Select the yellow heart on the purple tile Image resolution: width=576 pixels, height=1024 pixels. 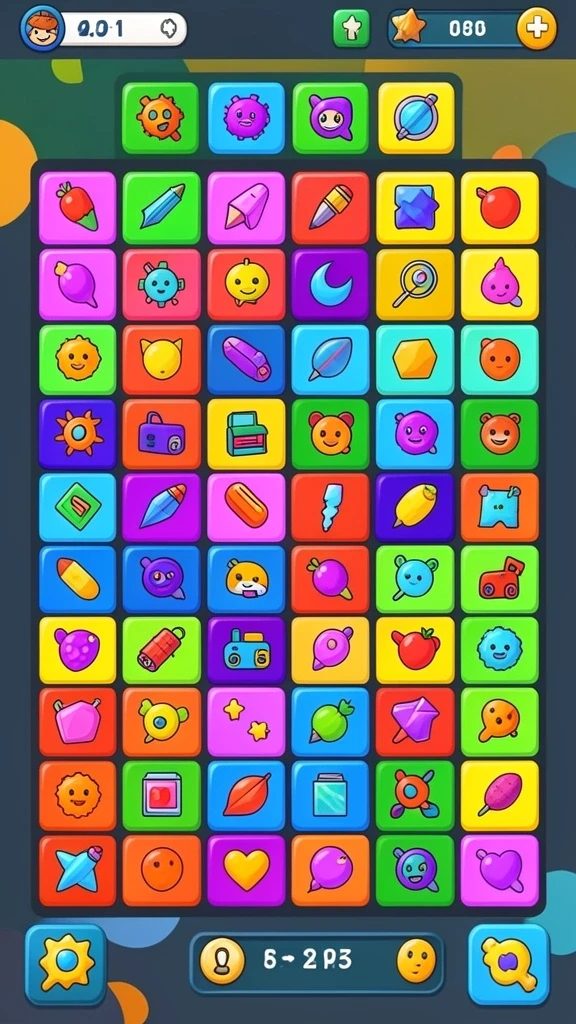click(246, 870)
